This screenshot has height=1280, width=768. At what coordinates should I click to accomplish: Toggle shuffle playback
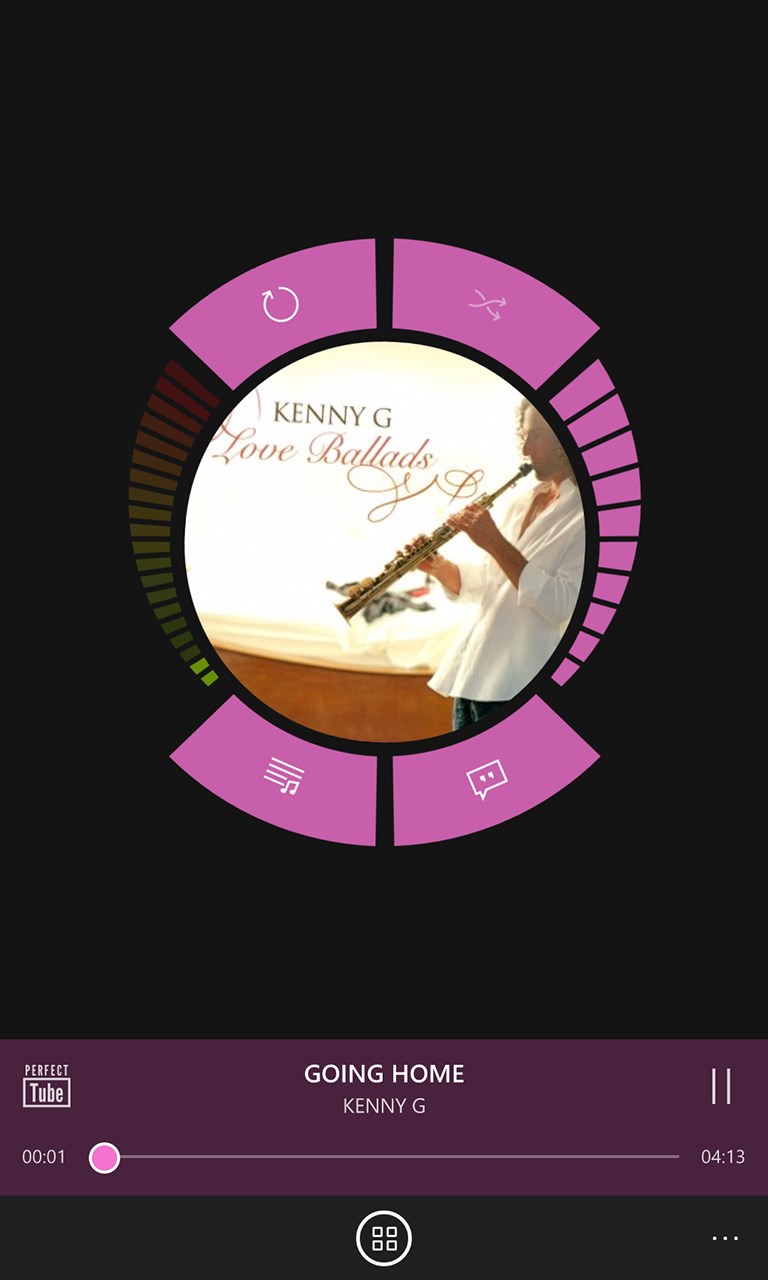click(488, 305)
